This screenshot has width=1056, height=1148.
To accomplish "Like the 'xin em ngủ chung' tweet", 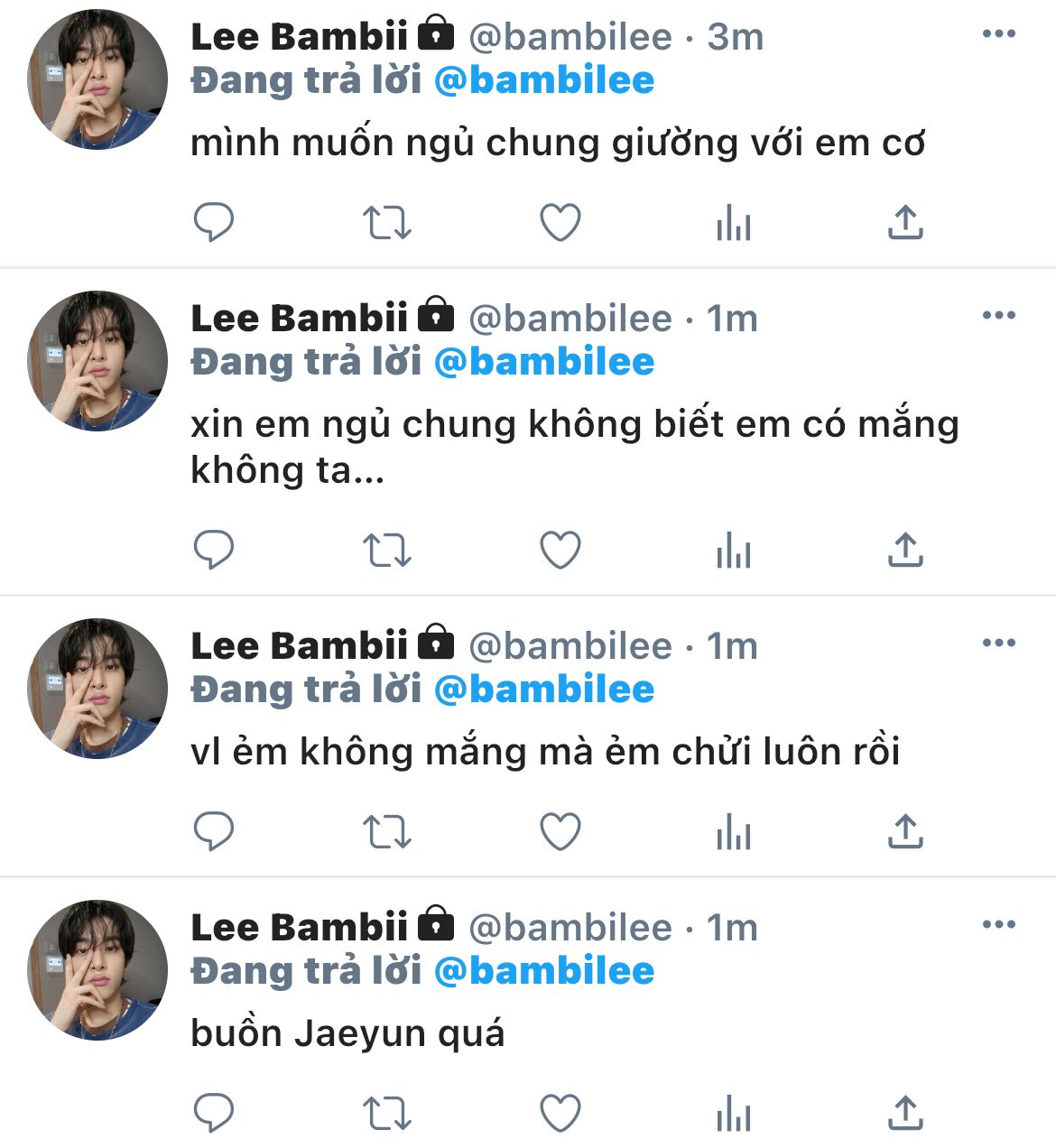I will [560, 550].
